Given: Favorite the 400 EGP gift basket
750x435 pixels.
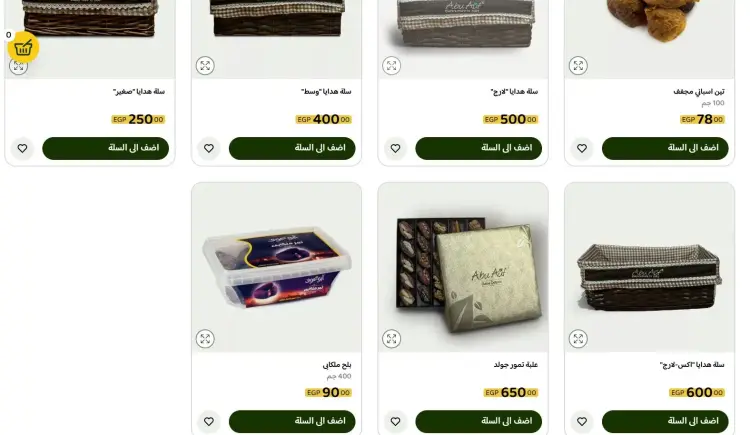Looking at the screenshot, I should (209, 148).
